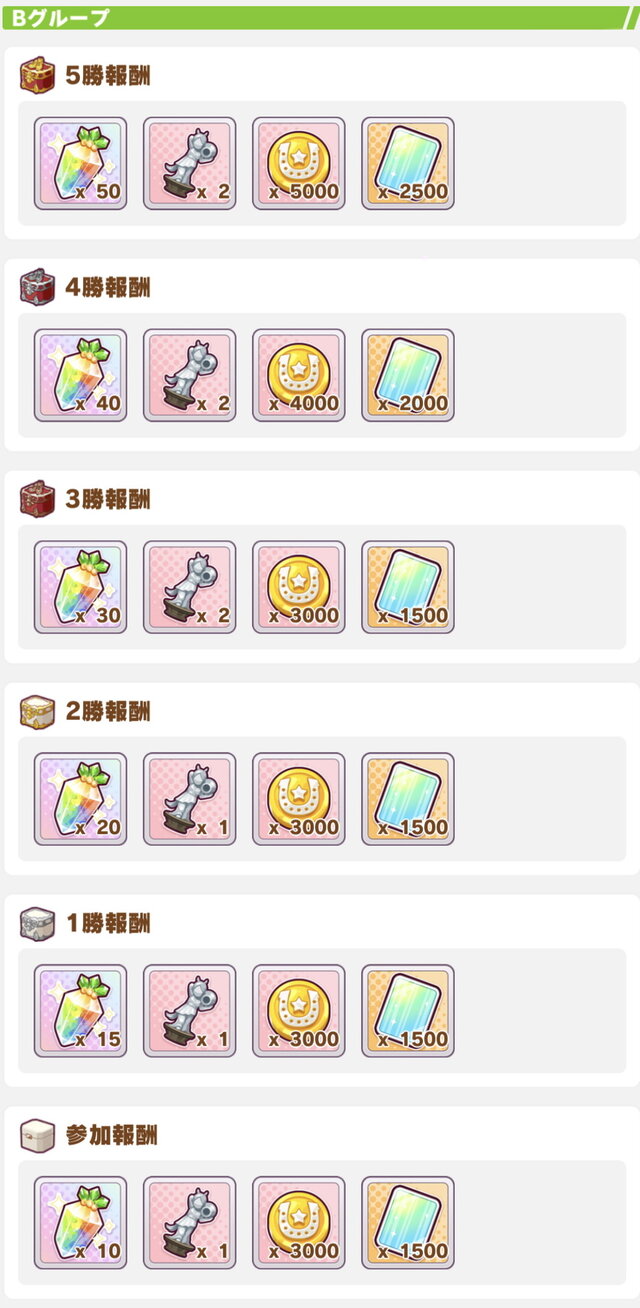Open the x50 carrot jewel in 5勝報酬
The width and height of the screenshot is (640, 1308).
pos(80,163)
